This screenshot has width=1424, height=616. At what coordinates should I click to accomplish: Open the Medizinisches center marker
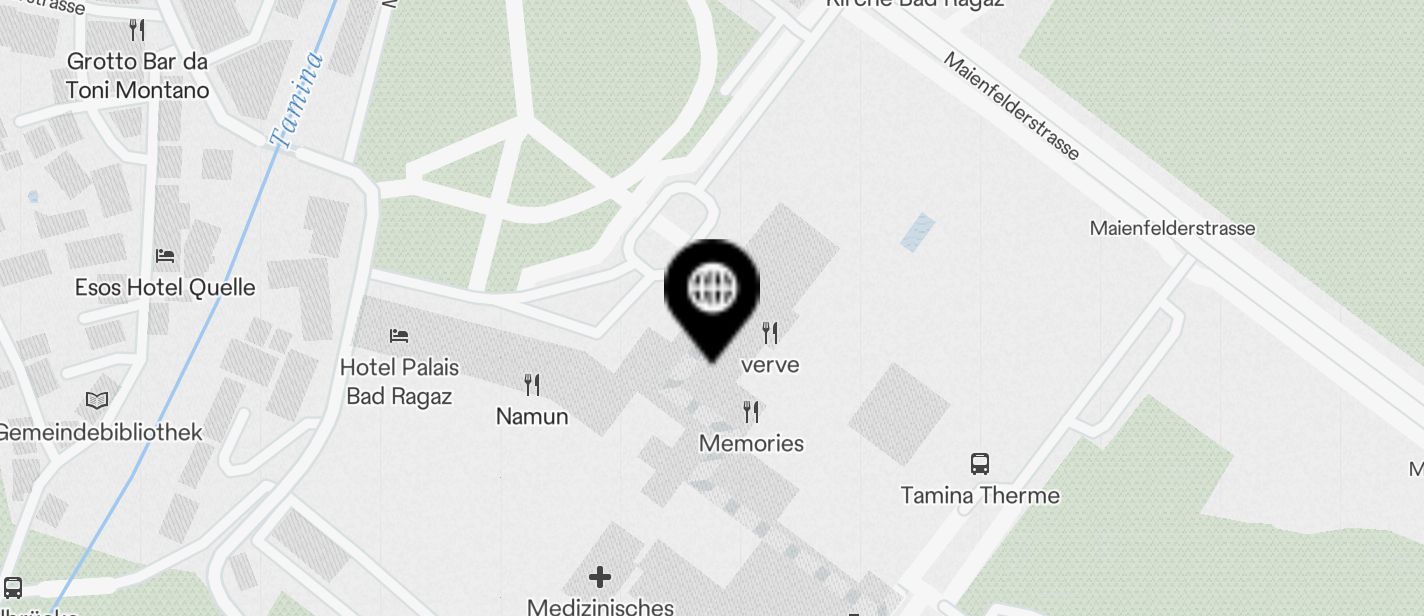(600, 577)
